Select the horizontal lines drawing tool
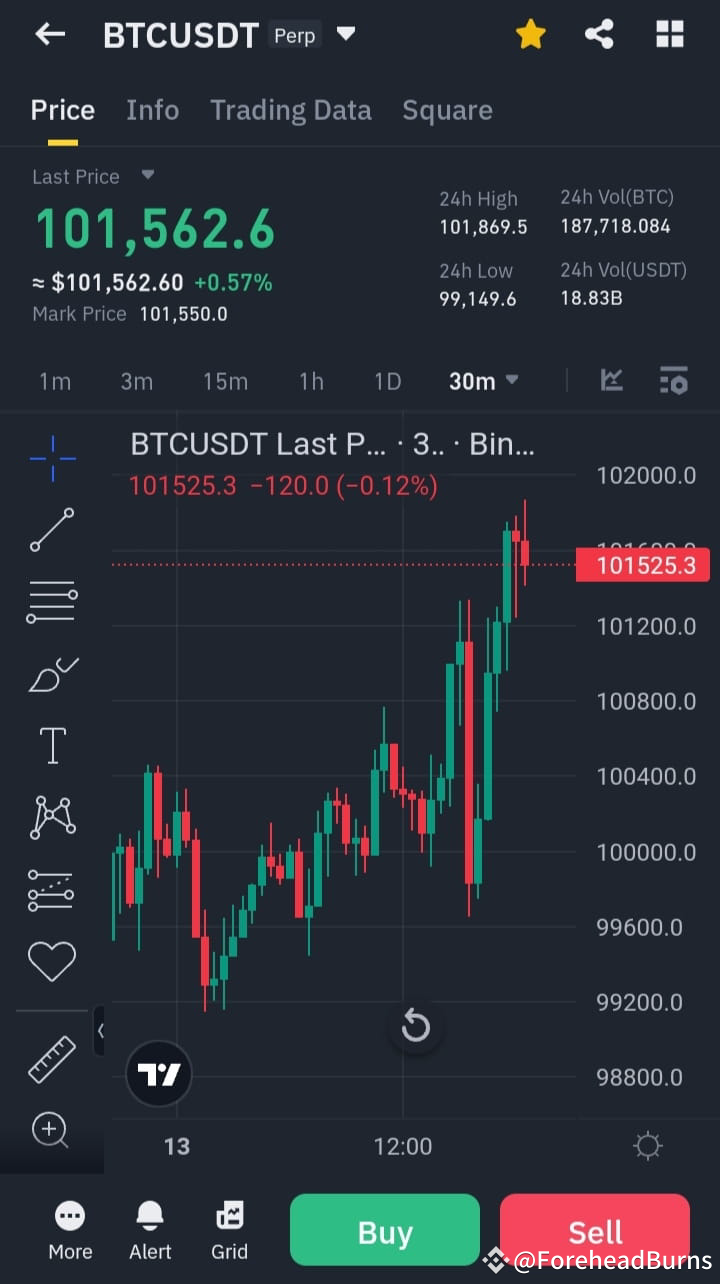 tap(52, 601)
